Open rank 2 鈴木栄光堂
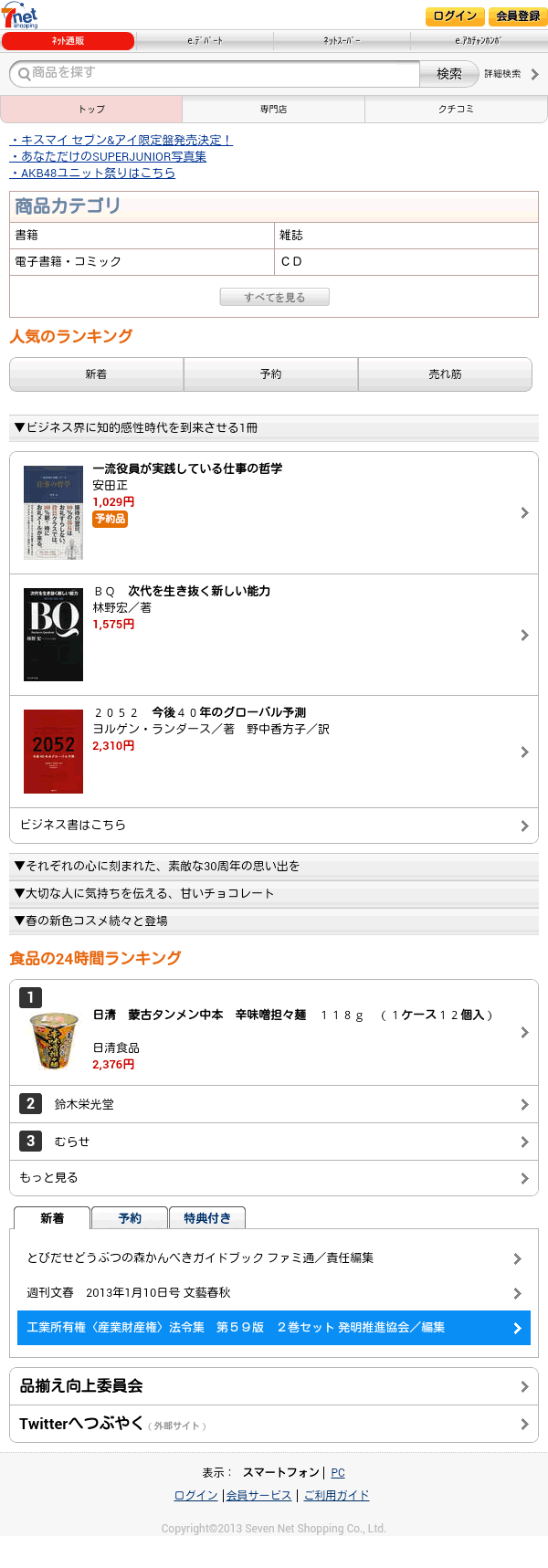Image resolution: width=548 pixels, height=1568 pixels. click(x=274, y=1104)
